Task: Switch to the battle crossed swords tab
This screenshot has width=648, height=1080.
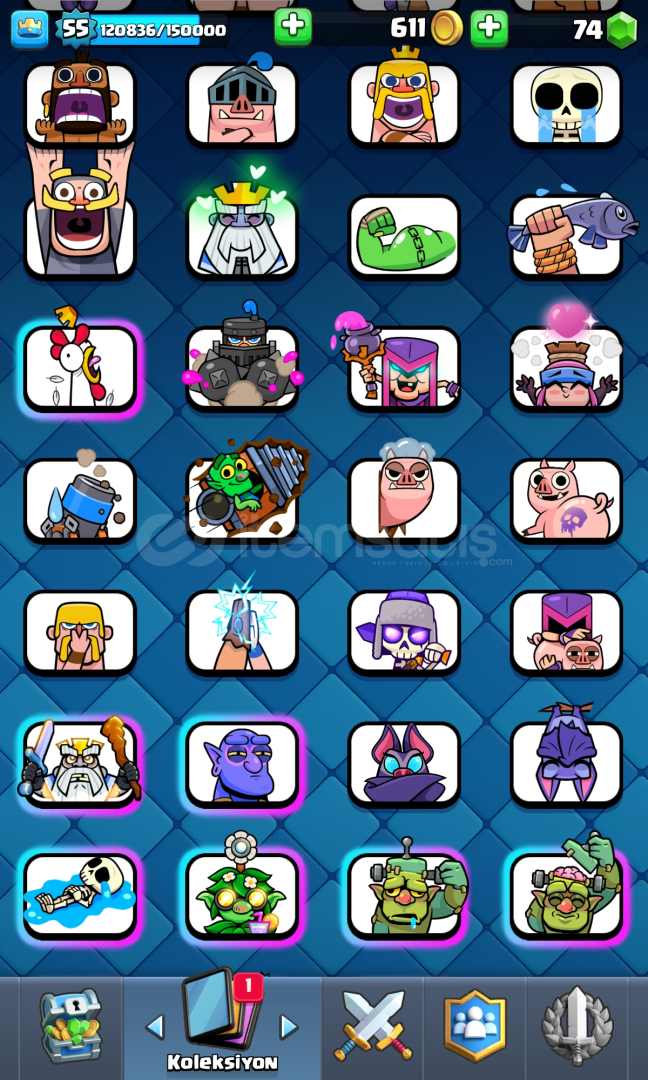Action: [373, 1025]
